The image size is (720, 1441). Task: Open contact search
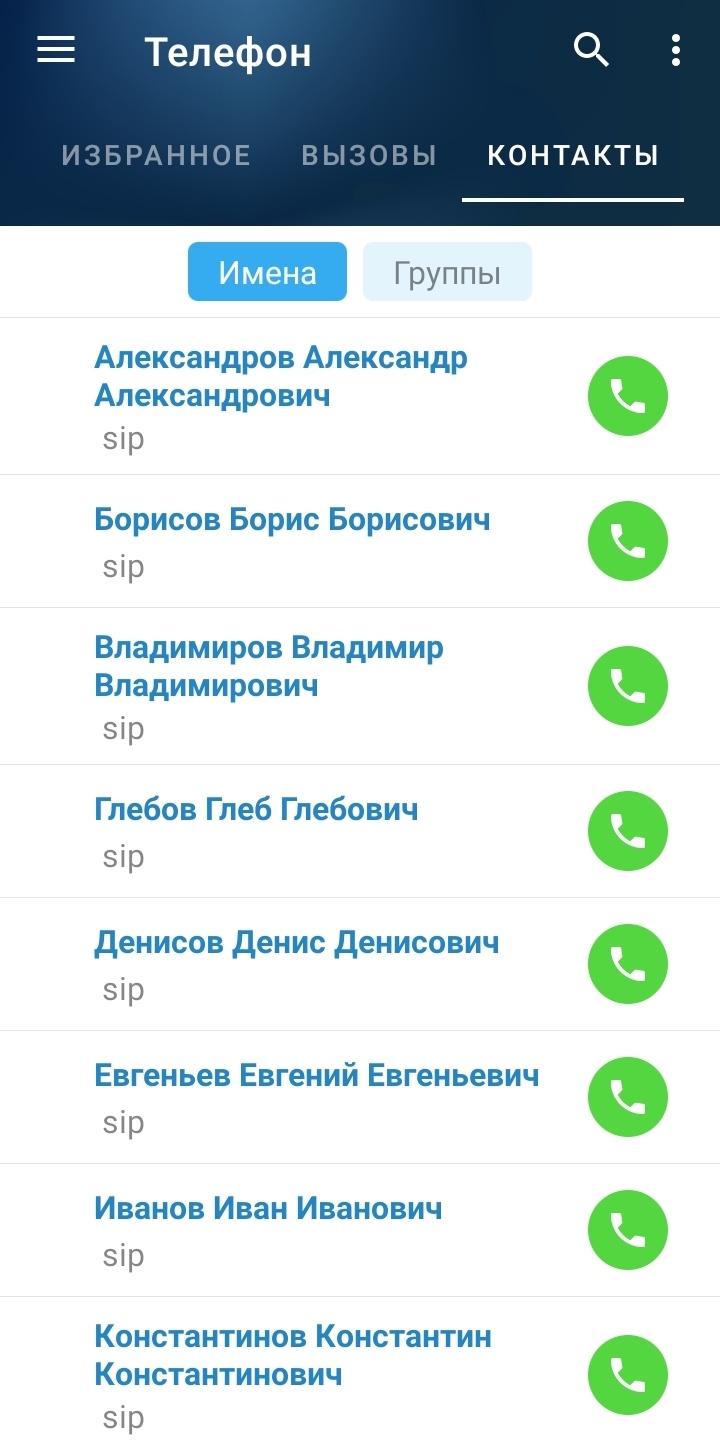point(591,50)
